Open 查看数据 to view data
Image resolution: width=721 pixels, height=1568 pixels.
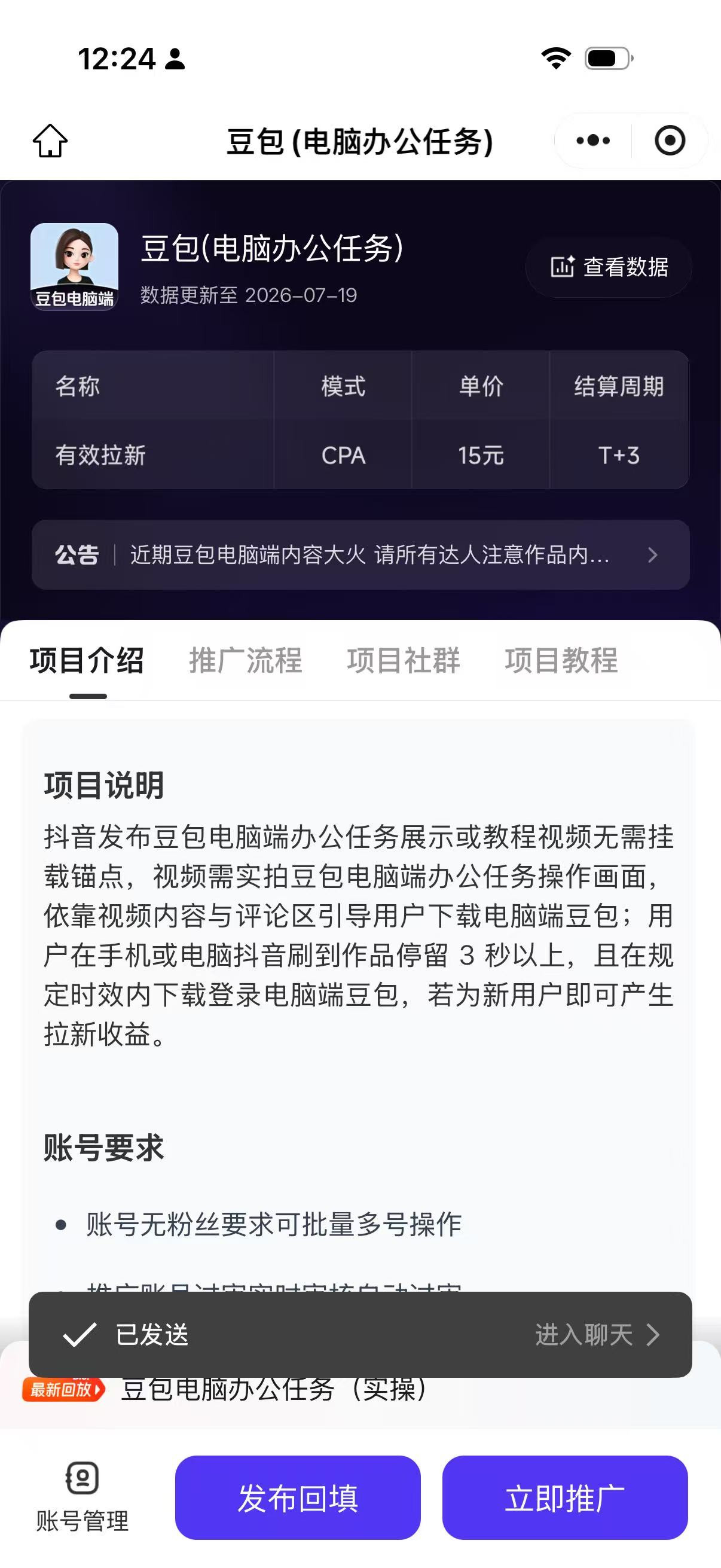coord(609,267)
